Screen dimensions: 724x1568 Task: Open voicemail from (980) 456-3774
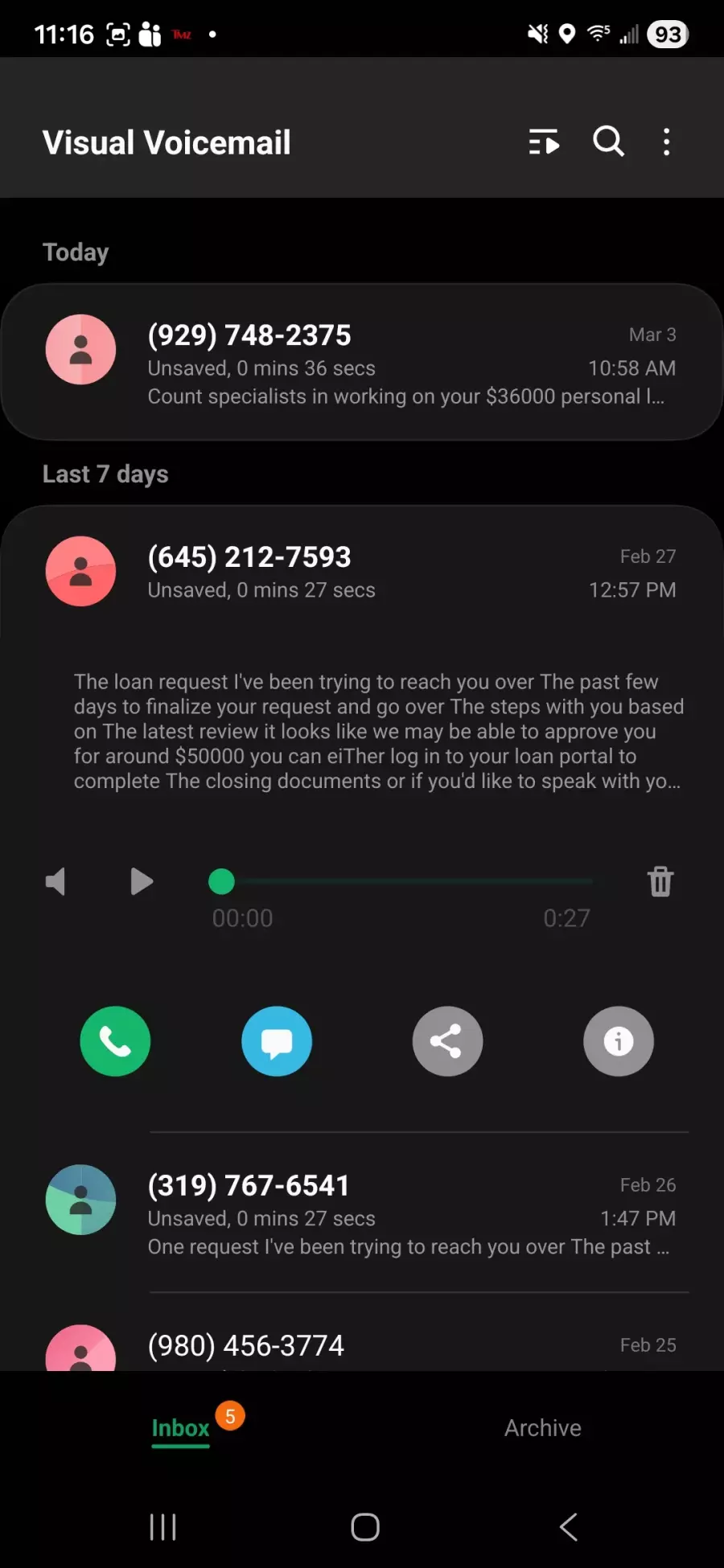(x=362, y=1345)
